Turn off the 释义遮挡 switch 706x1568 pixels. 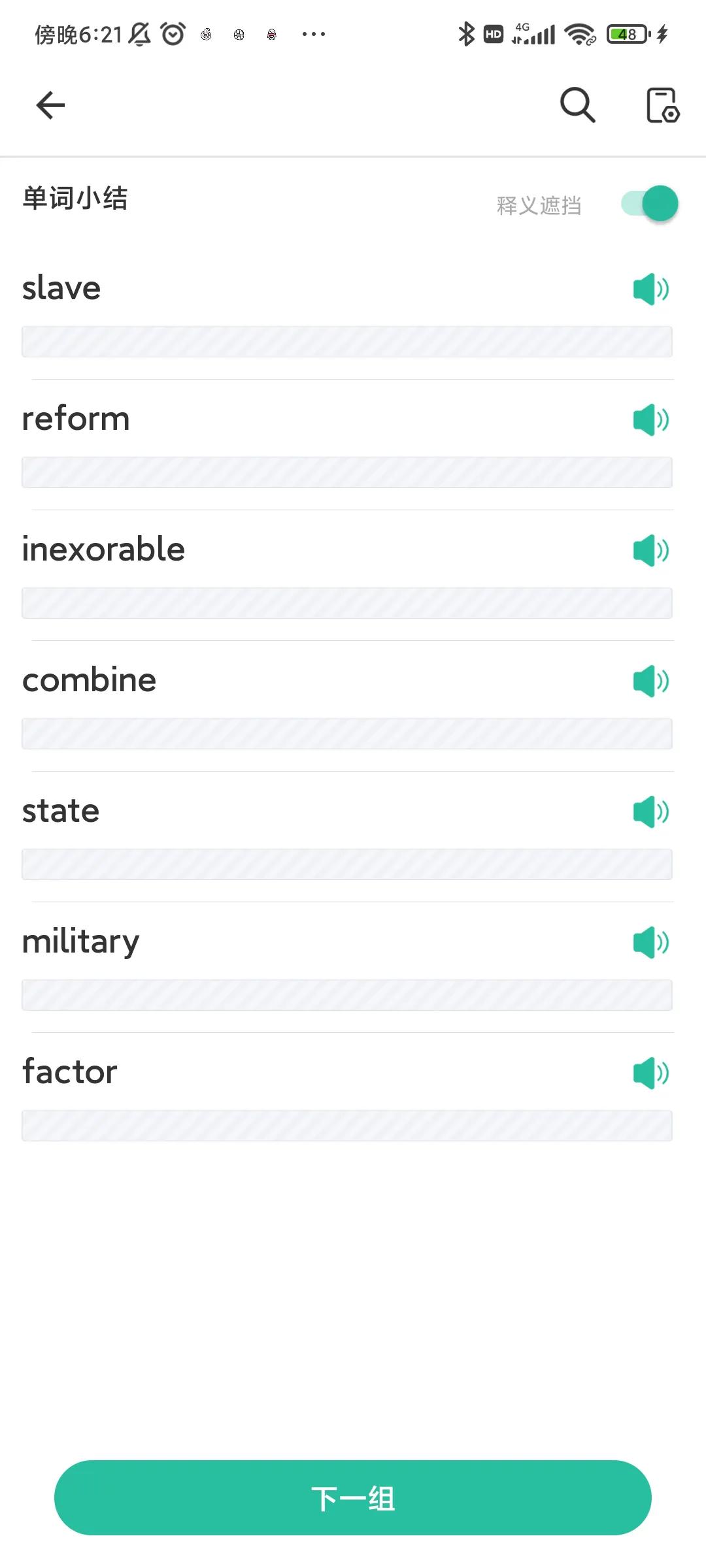coord(650,203)
